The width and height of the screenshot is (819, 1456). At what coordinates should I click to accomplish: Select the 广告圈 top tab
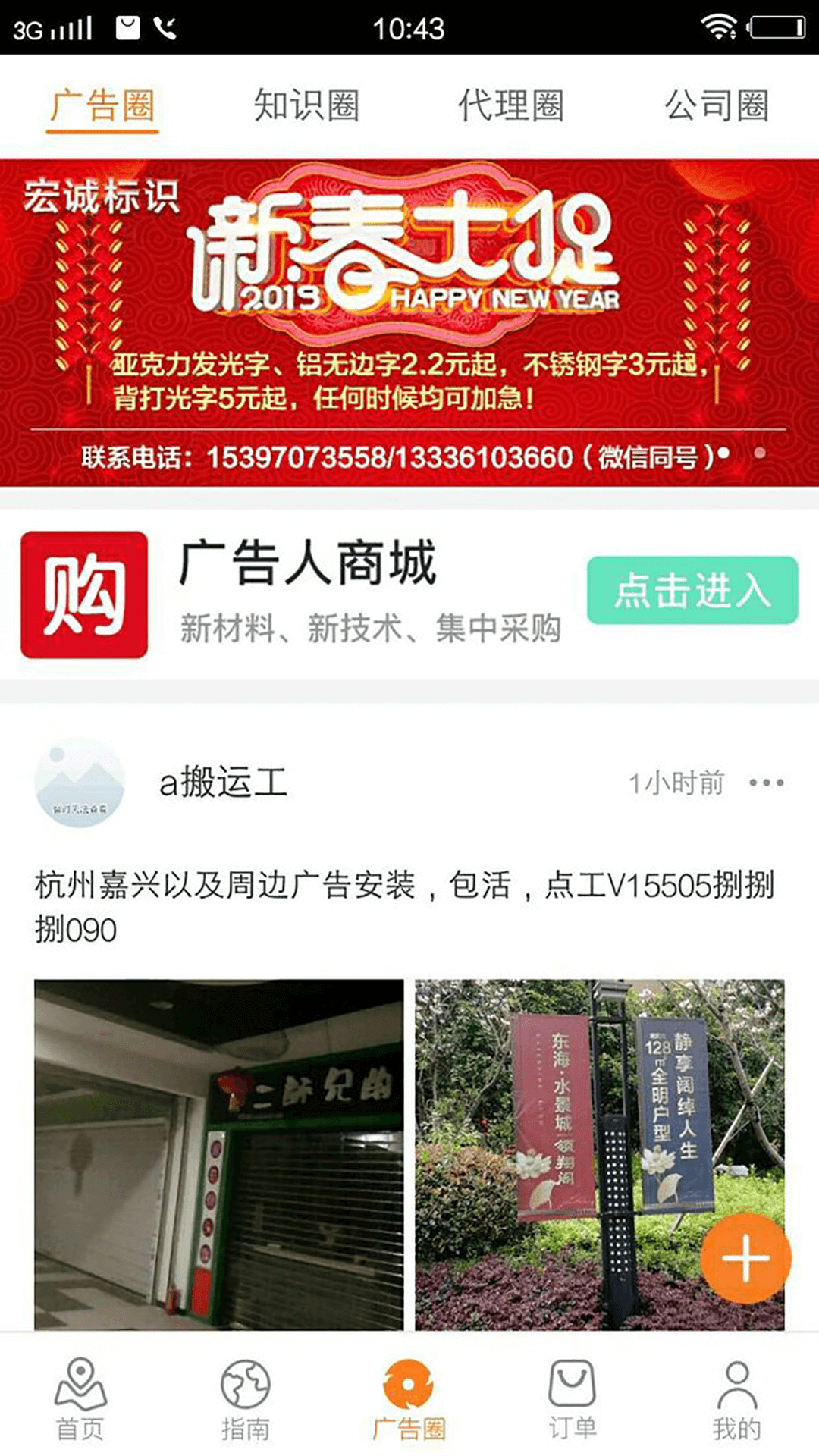coord(102,105)
